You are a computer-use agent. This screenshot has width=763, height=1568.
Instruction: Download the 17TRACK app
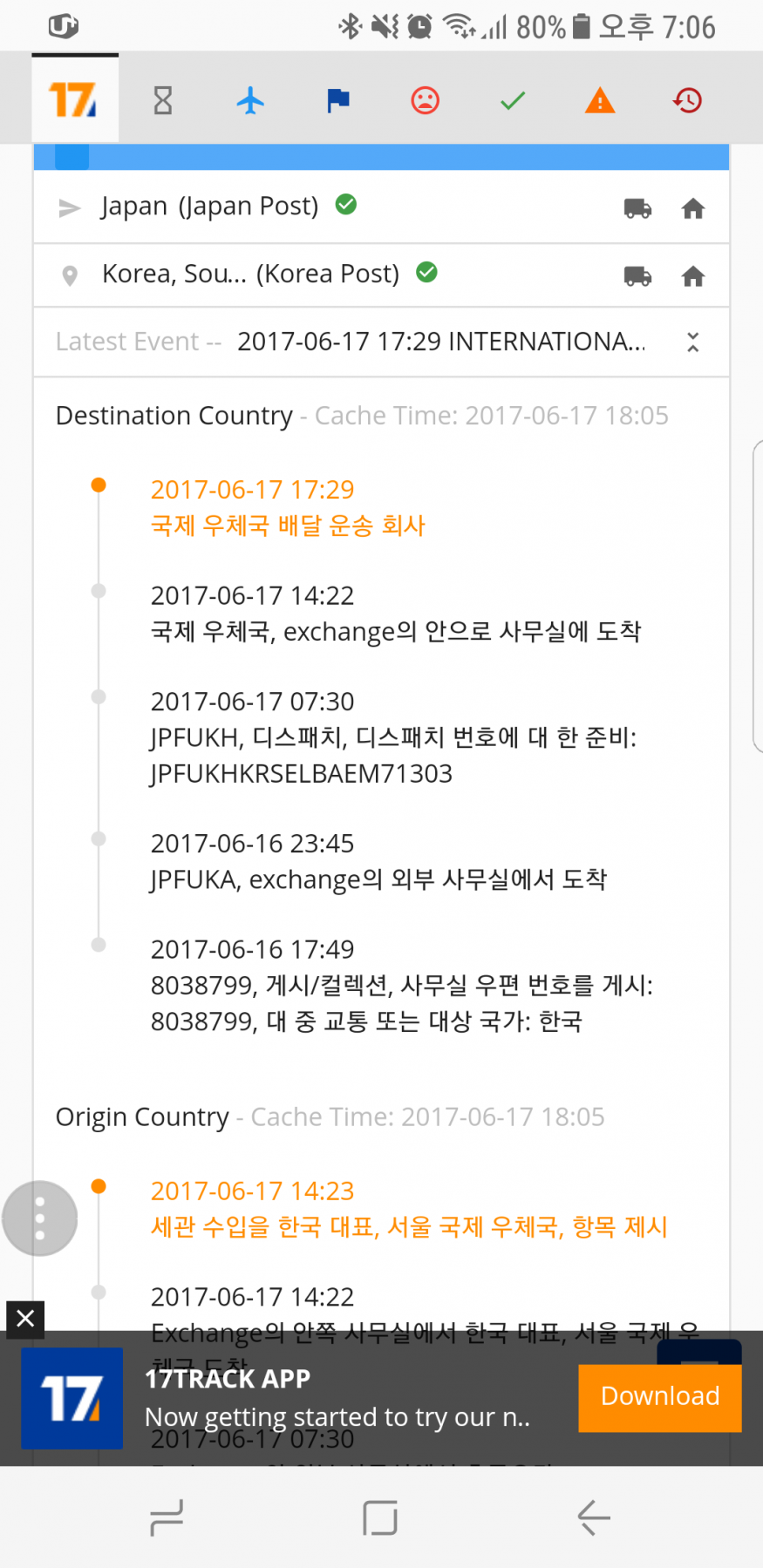(659, 1397)
